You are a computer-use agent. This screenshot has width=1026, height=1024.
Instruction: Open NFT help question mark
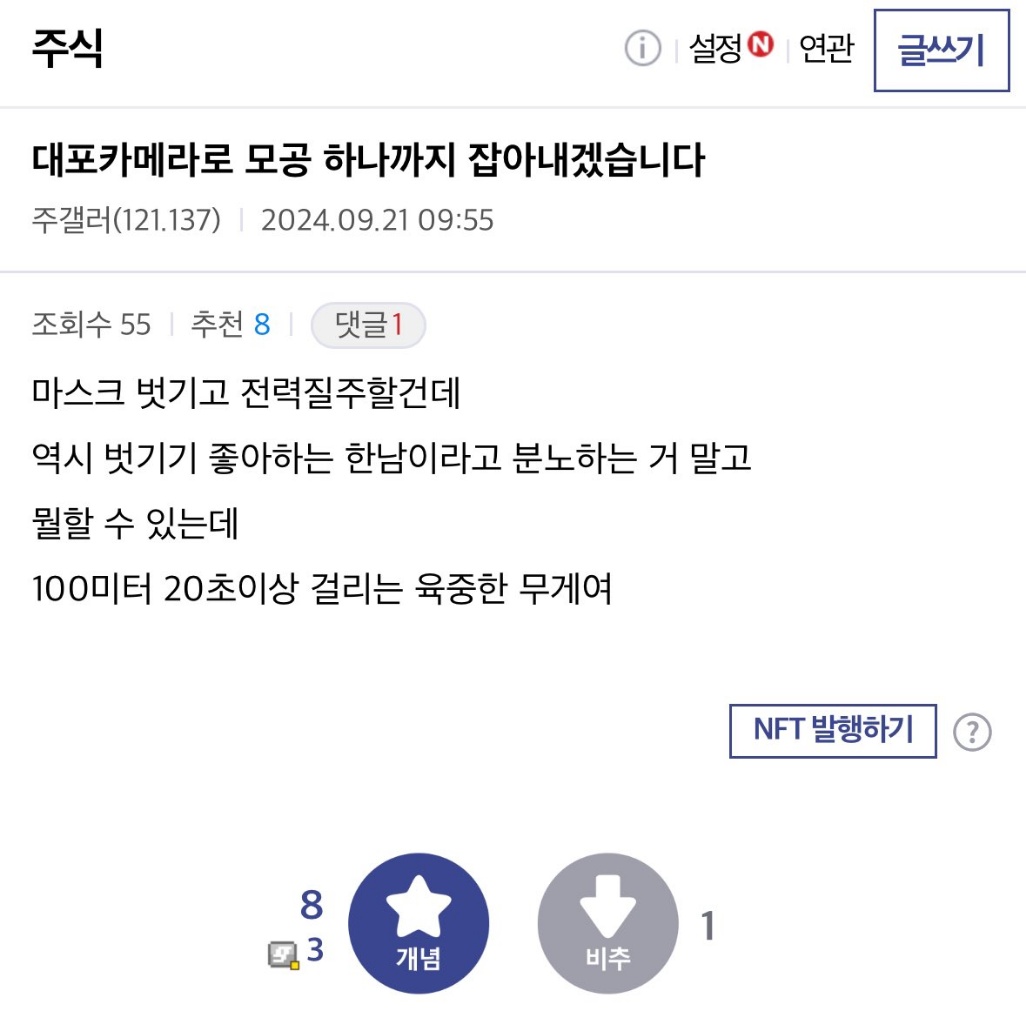click(x=971, y=732)
